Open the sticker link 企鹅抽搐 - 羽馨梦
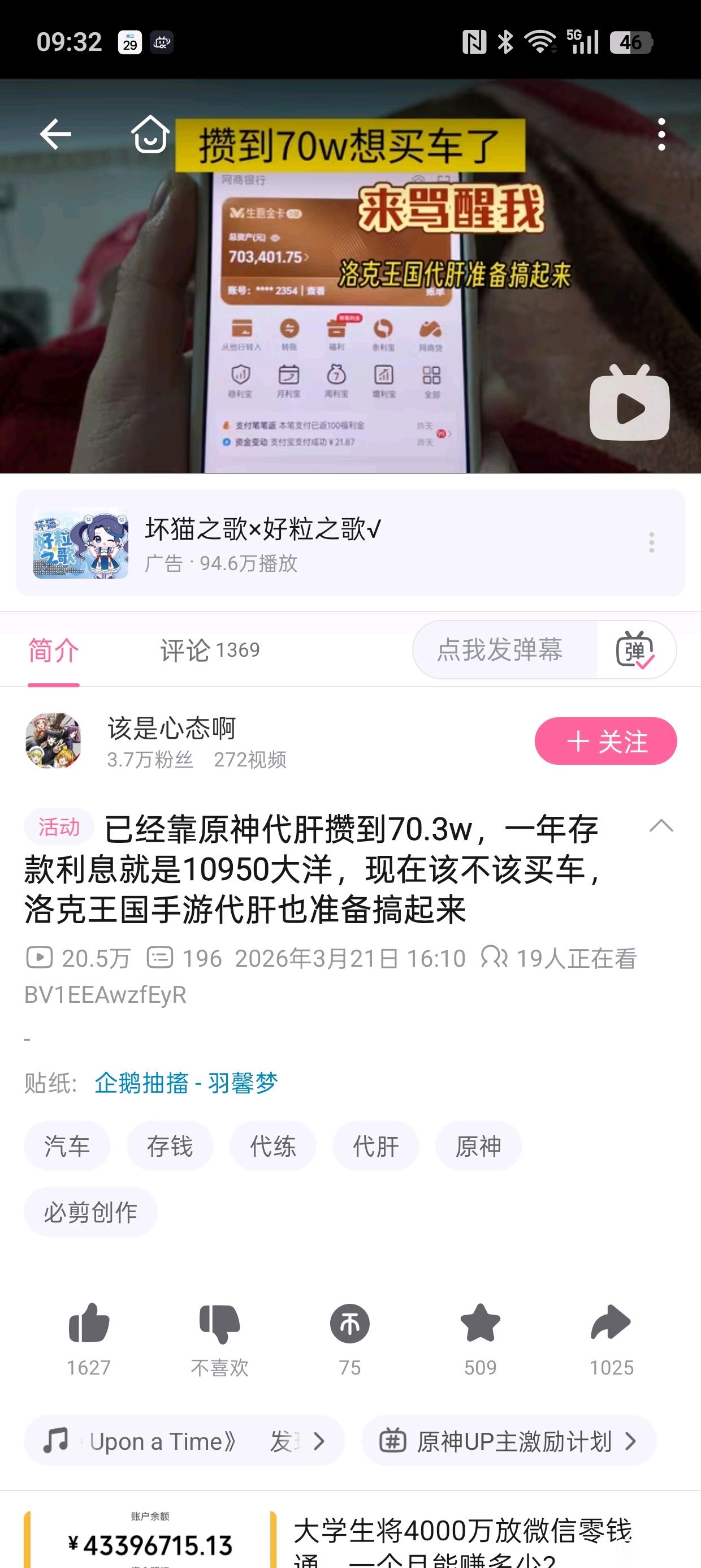This screenshot has height=1568, width=701. tap(186, 1083)
